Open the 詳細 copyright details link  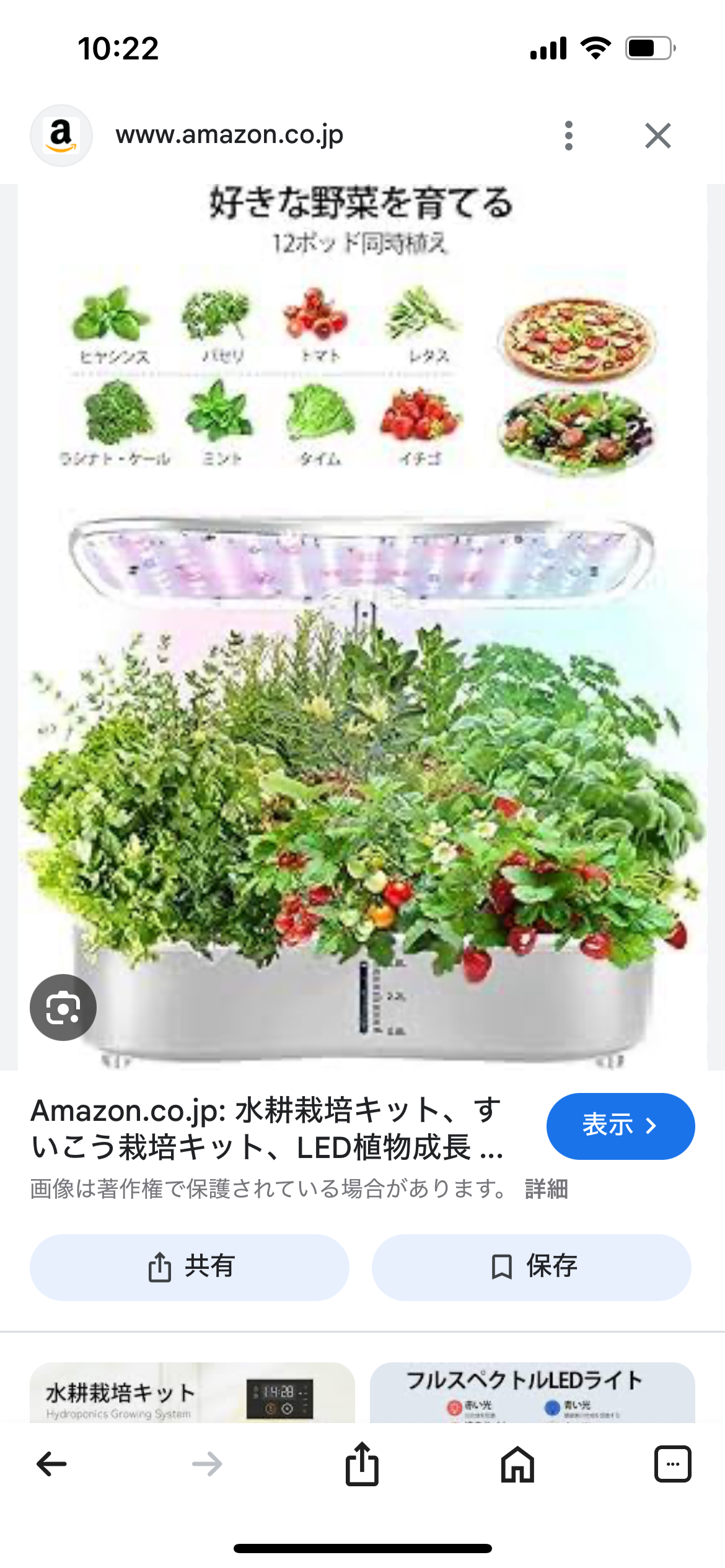[546, 1189]
